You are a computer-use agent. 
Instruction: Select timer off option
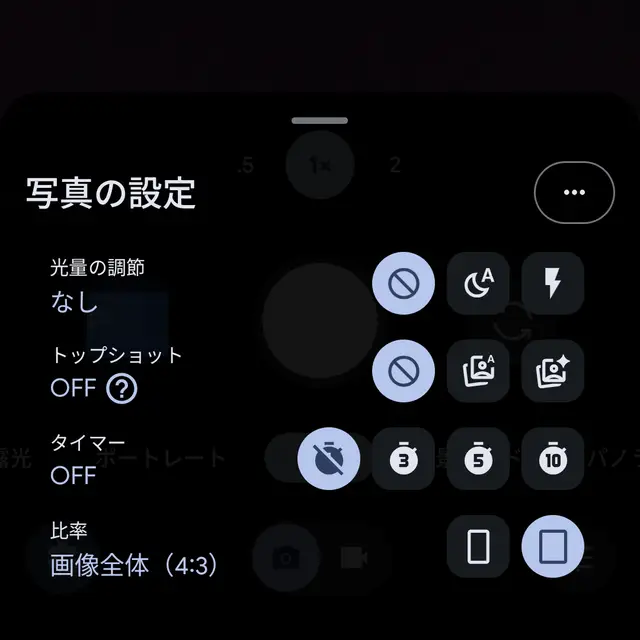(x=330, y=459)
